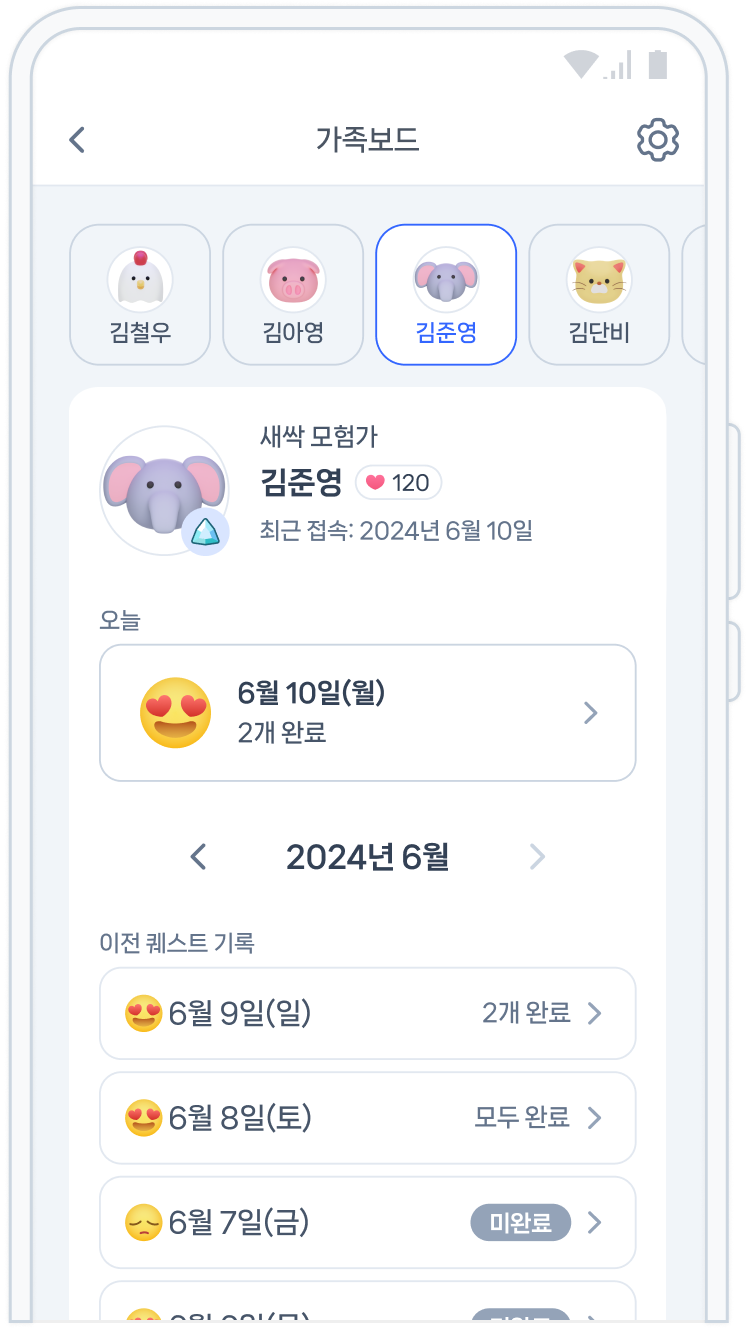This screenshot has height=1329, width=747.
Task: Go back from the 가족보드 screen
Action: 78,140
